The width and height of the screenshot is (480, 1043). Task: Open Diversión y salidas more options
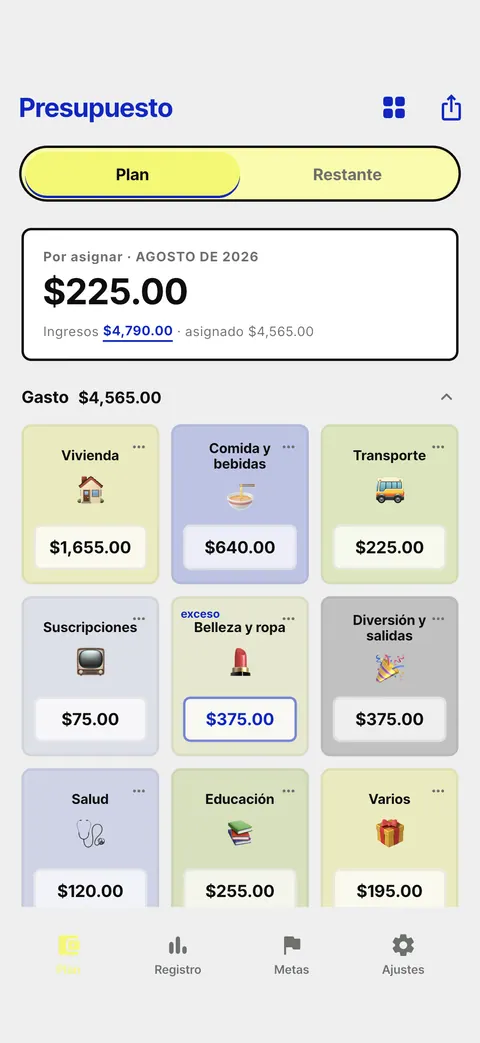click(438, 619)
